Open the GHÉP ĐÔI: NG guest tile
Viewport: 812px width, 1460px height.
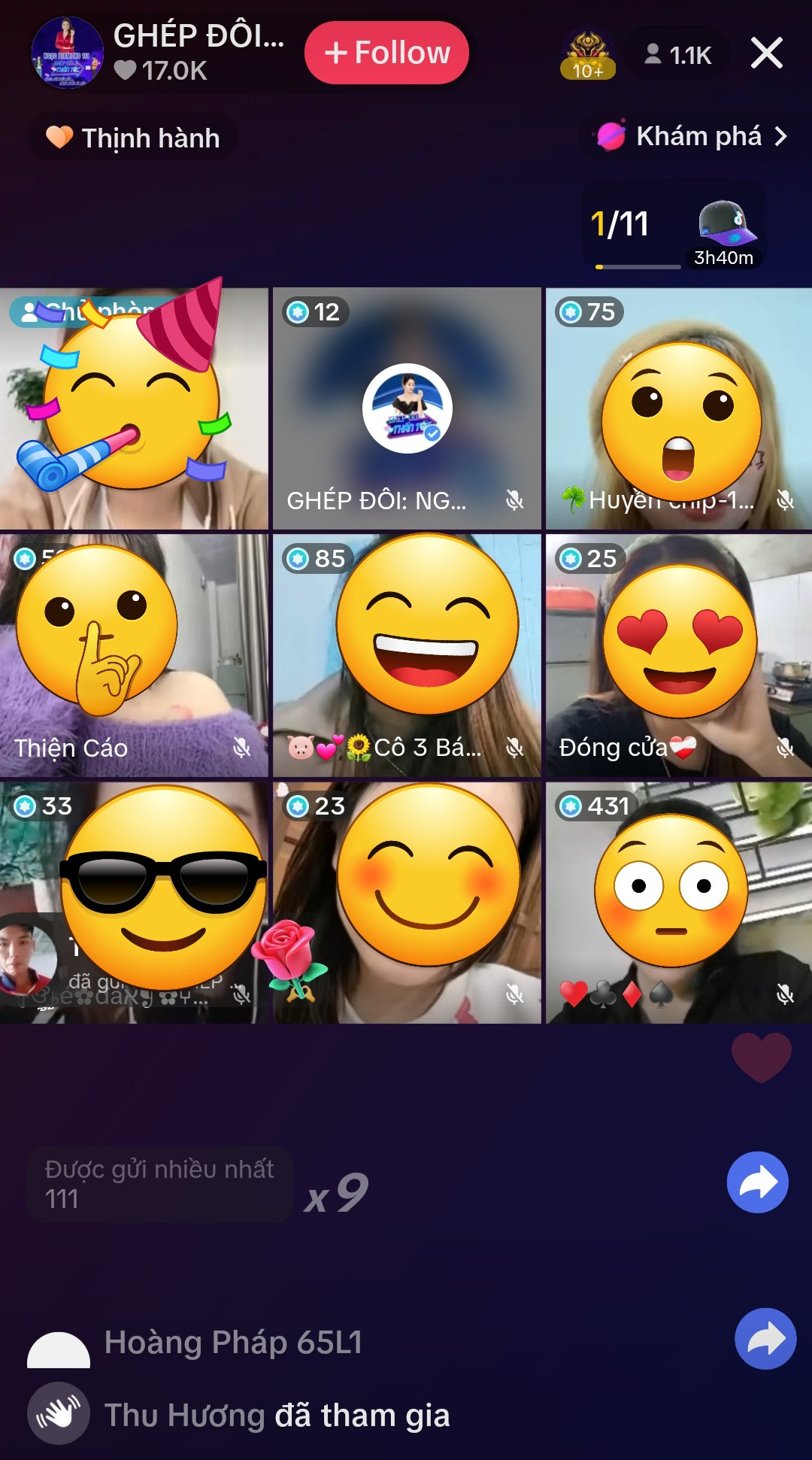(407, 408)
